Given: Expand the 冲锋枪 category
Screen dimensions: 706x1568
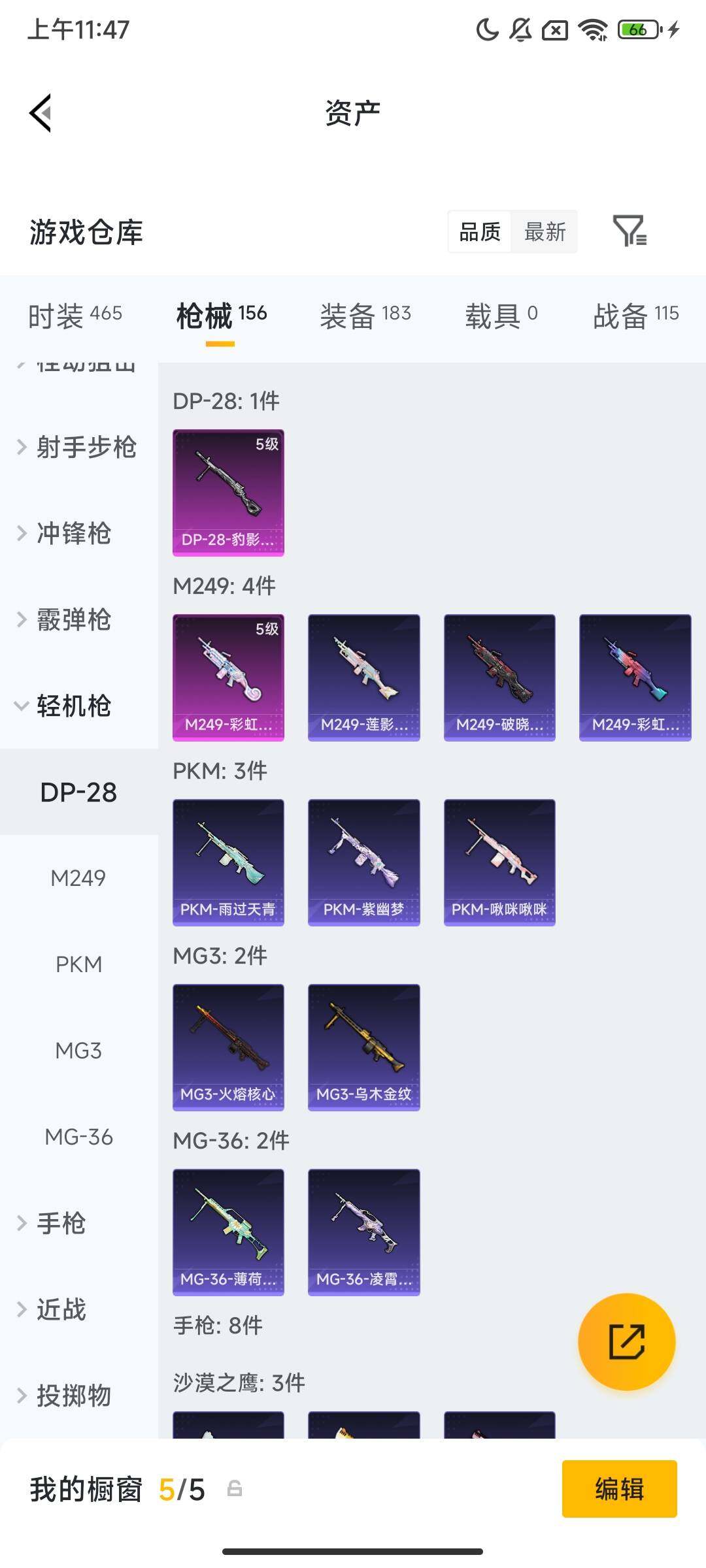Looking at the screenshot, I should pyautogui.click(x=72, y=533).
